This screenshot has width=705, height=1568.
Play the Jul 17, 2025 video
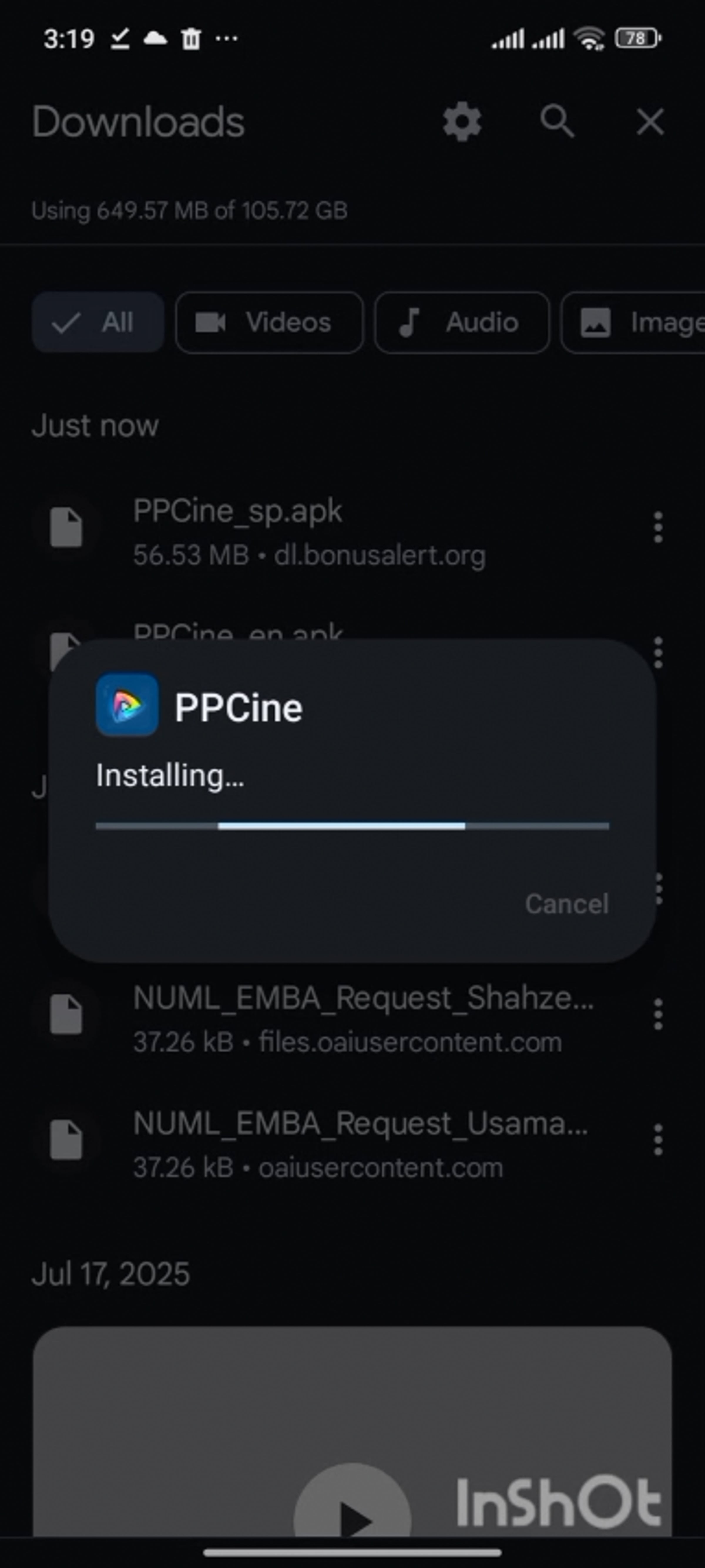[352, 1516]
